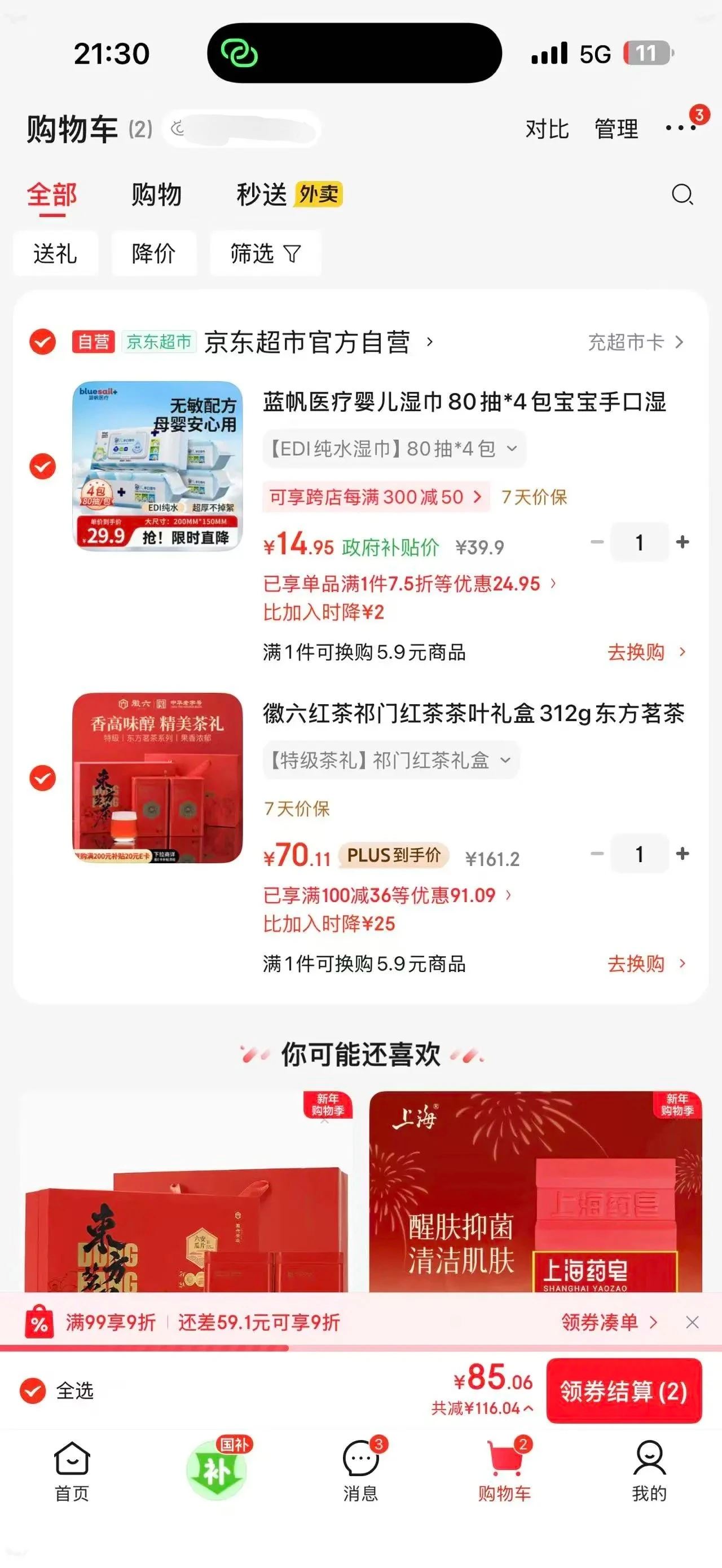This screenshot has width=722, height=1568.
Task: Switch to the 购物 tab
Action: (x=156, y=195)
